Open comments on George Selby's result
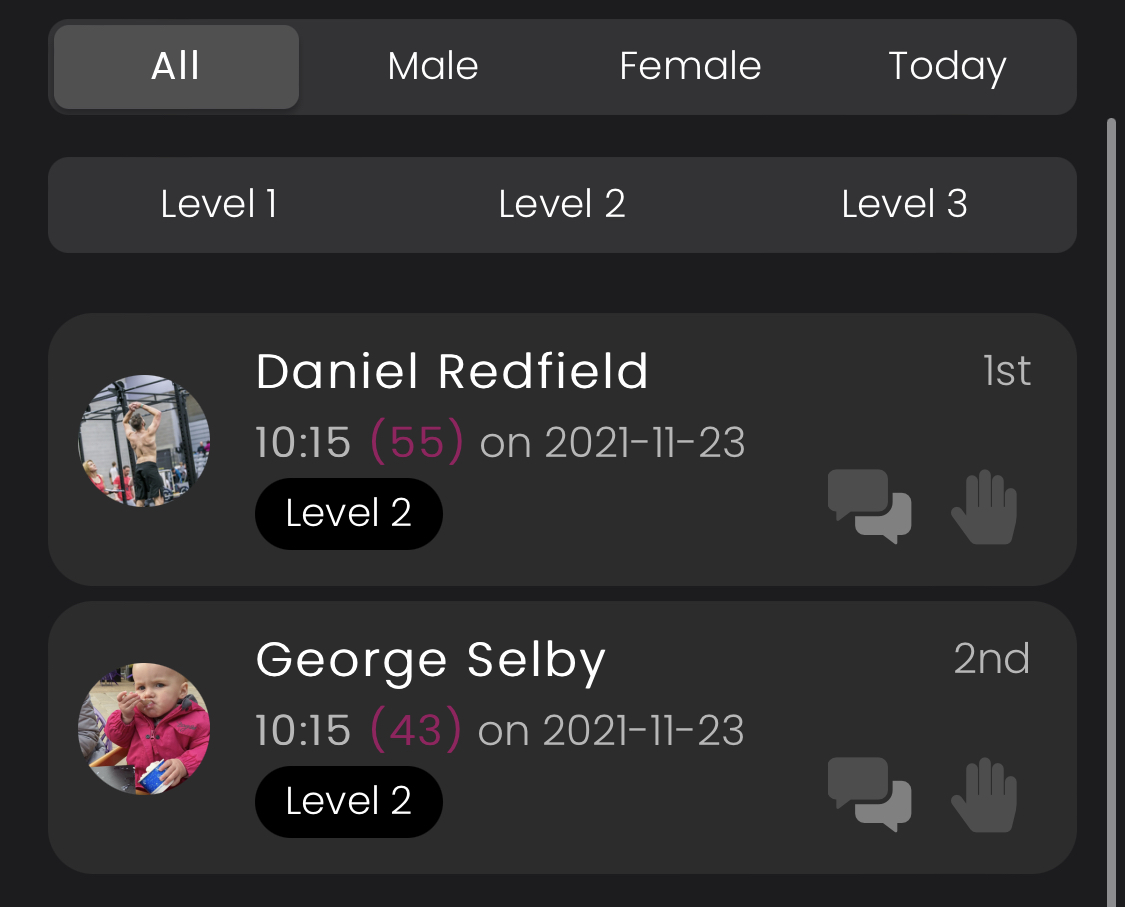Screen dimensions: 1125x907 coord(869,794)
